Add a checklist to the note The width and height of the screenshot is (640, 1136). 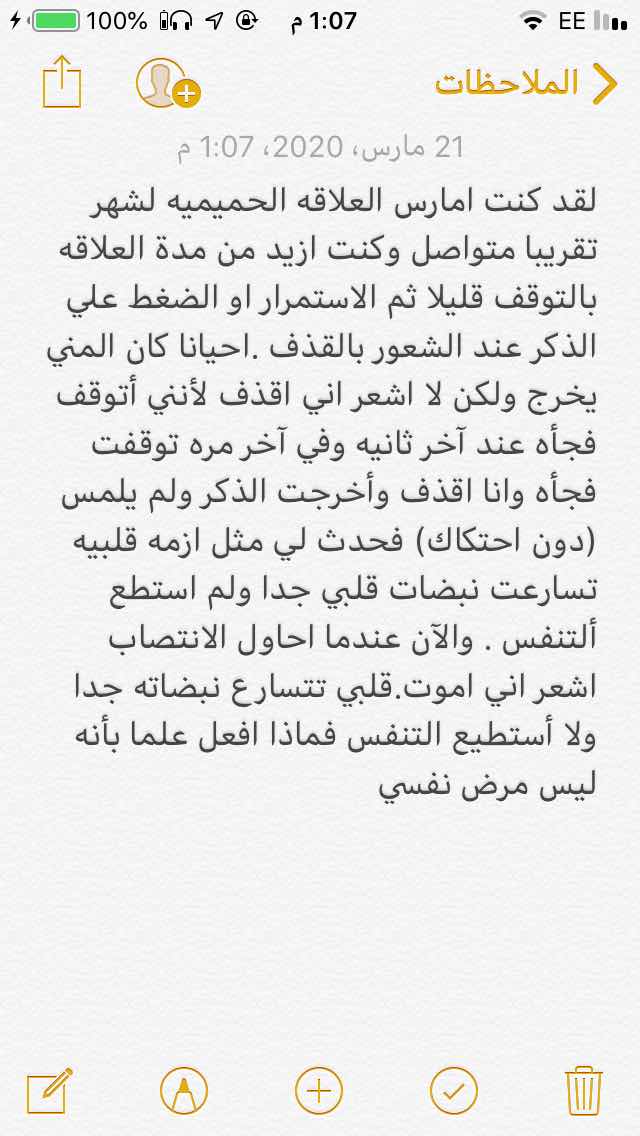453,1089
